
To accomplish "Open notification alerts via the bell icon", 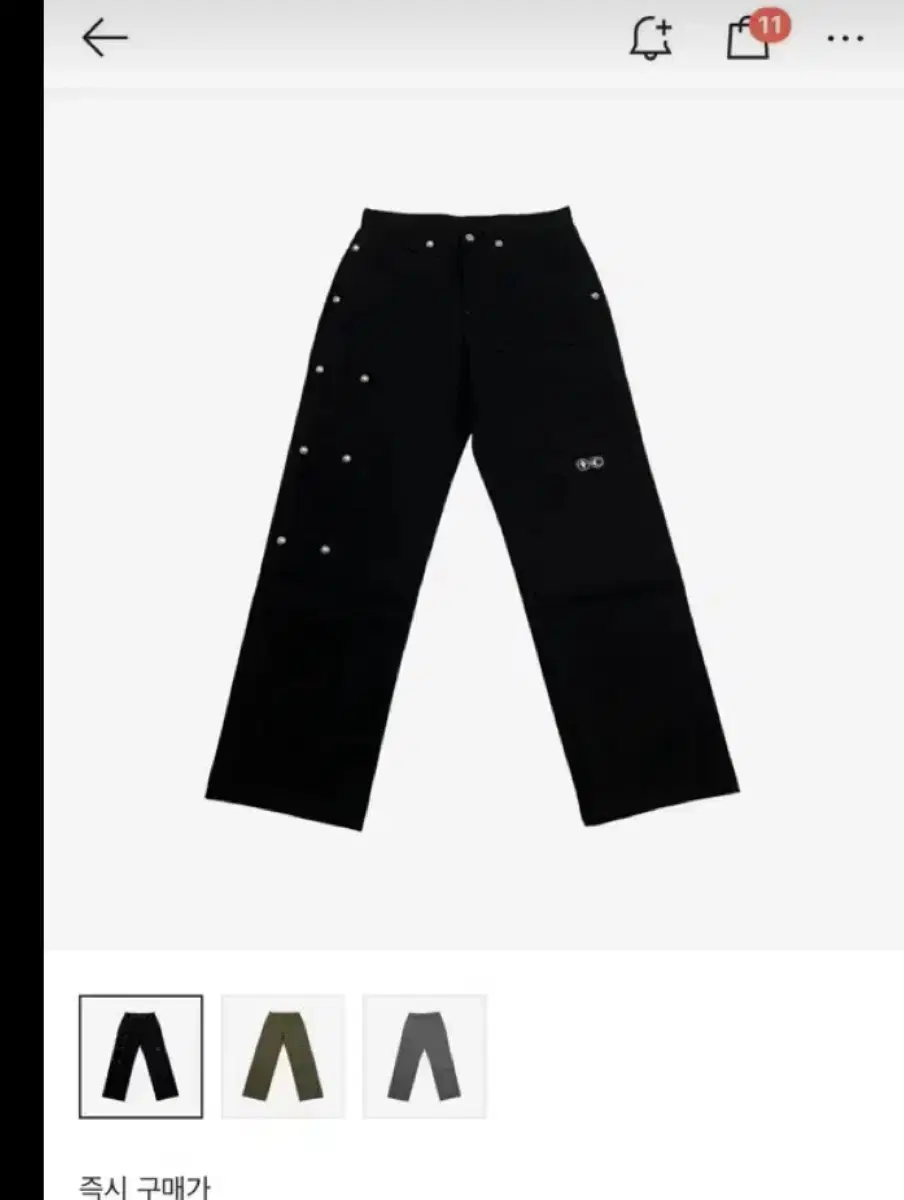I will [651, 38].
